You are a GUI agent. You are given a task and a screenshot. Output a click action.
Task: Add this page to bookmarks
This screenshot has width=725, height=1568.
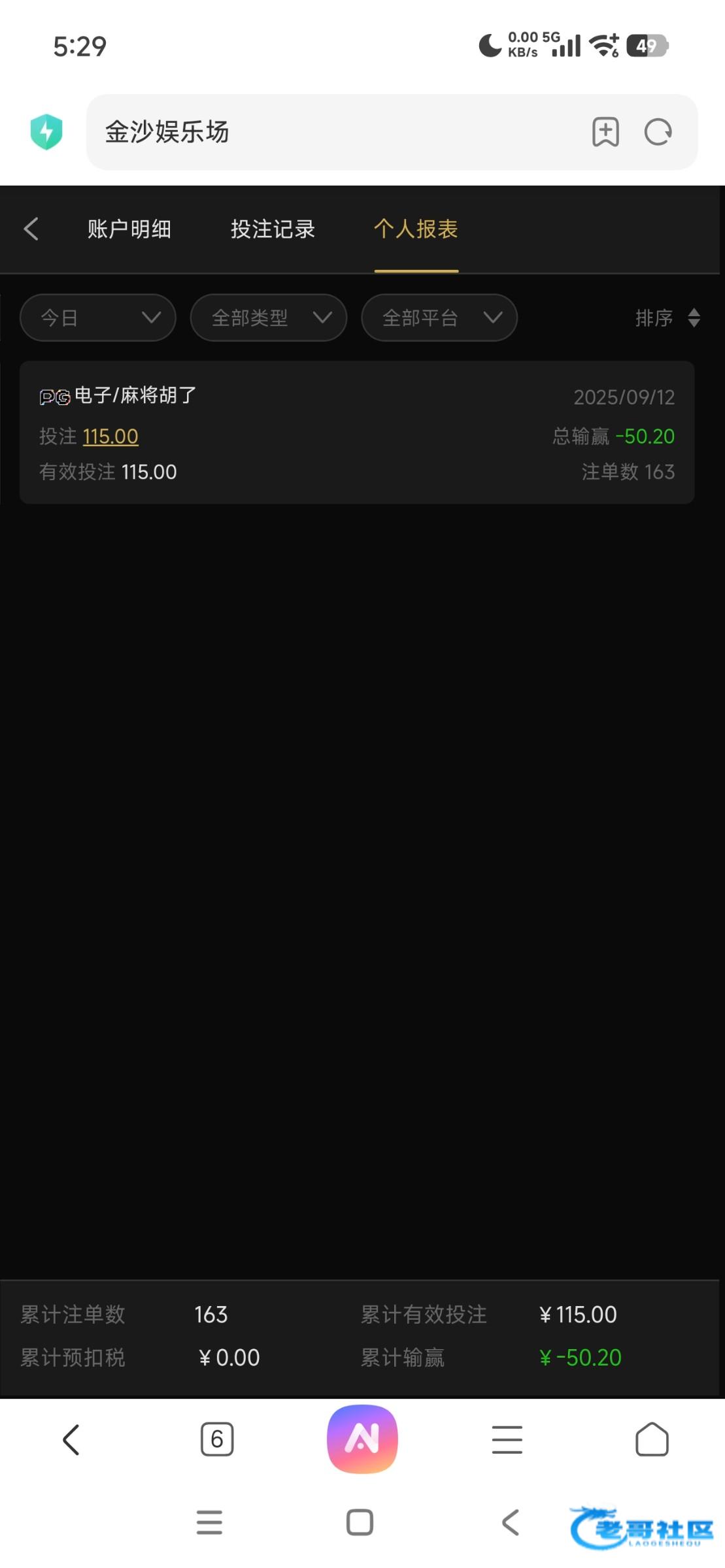pos(605,132)
